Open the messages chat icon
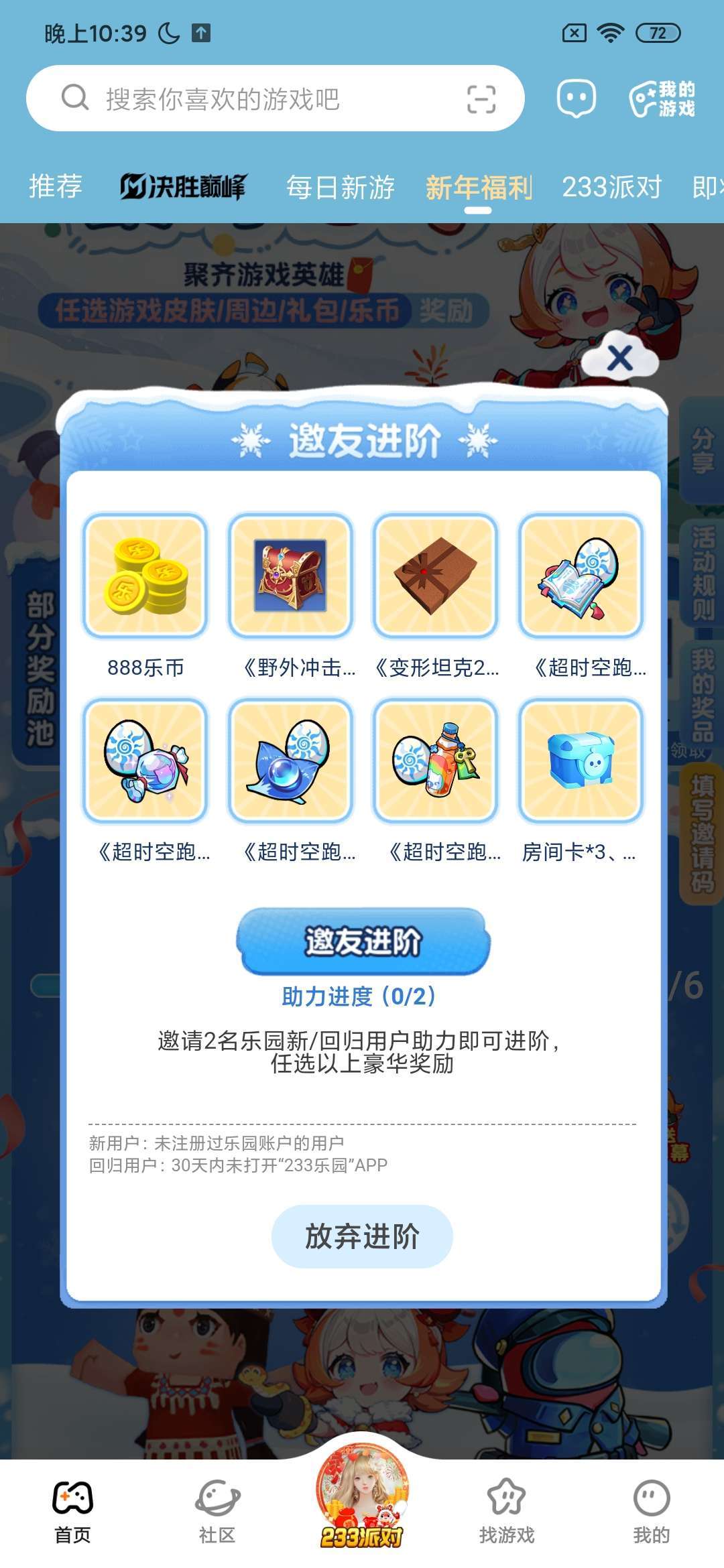The width and height of the screenshot is (724, 1568). [576, 99]
